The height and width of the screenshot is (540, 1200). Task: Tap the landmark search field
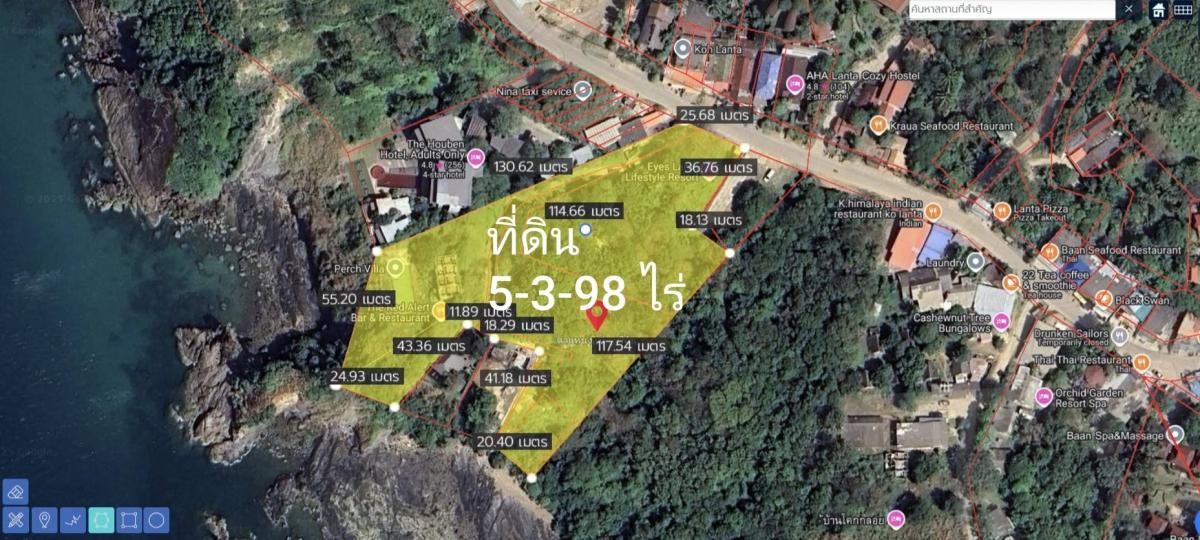pos(1010,9)
